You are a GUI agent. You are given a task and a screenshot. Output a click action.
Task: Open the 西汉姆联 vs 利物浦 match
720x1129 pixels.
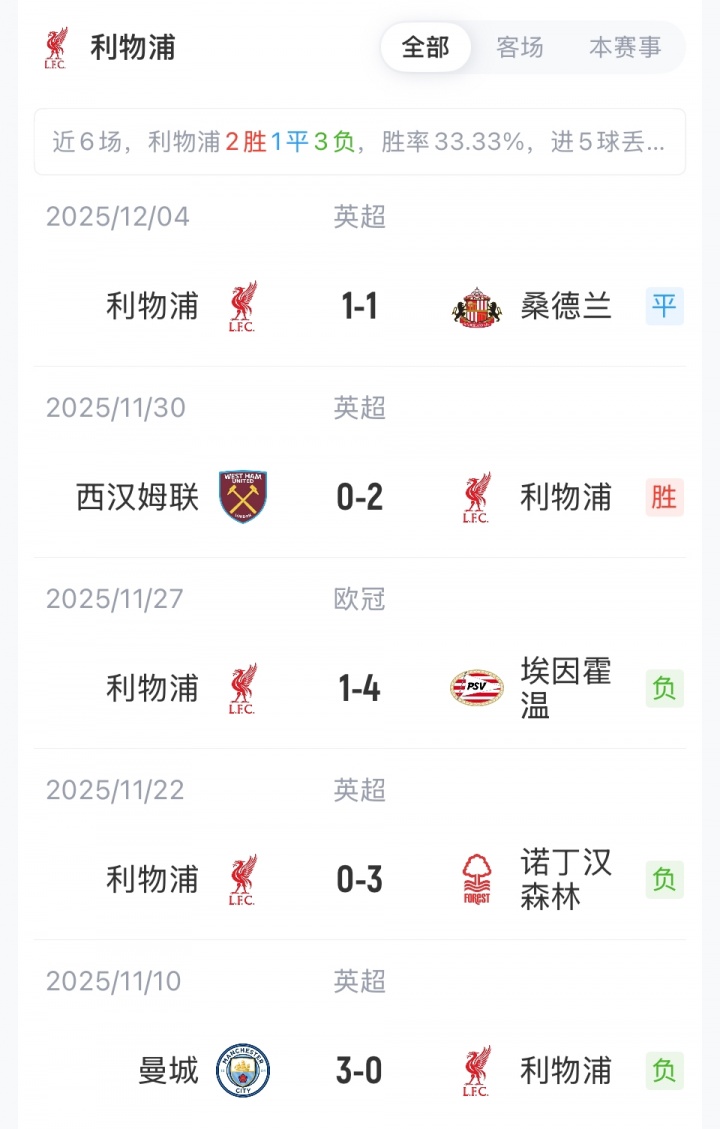click(x=360, y=497)
